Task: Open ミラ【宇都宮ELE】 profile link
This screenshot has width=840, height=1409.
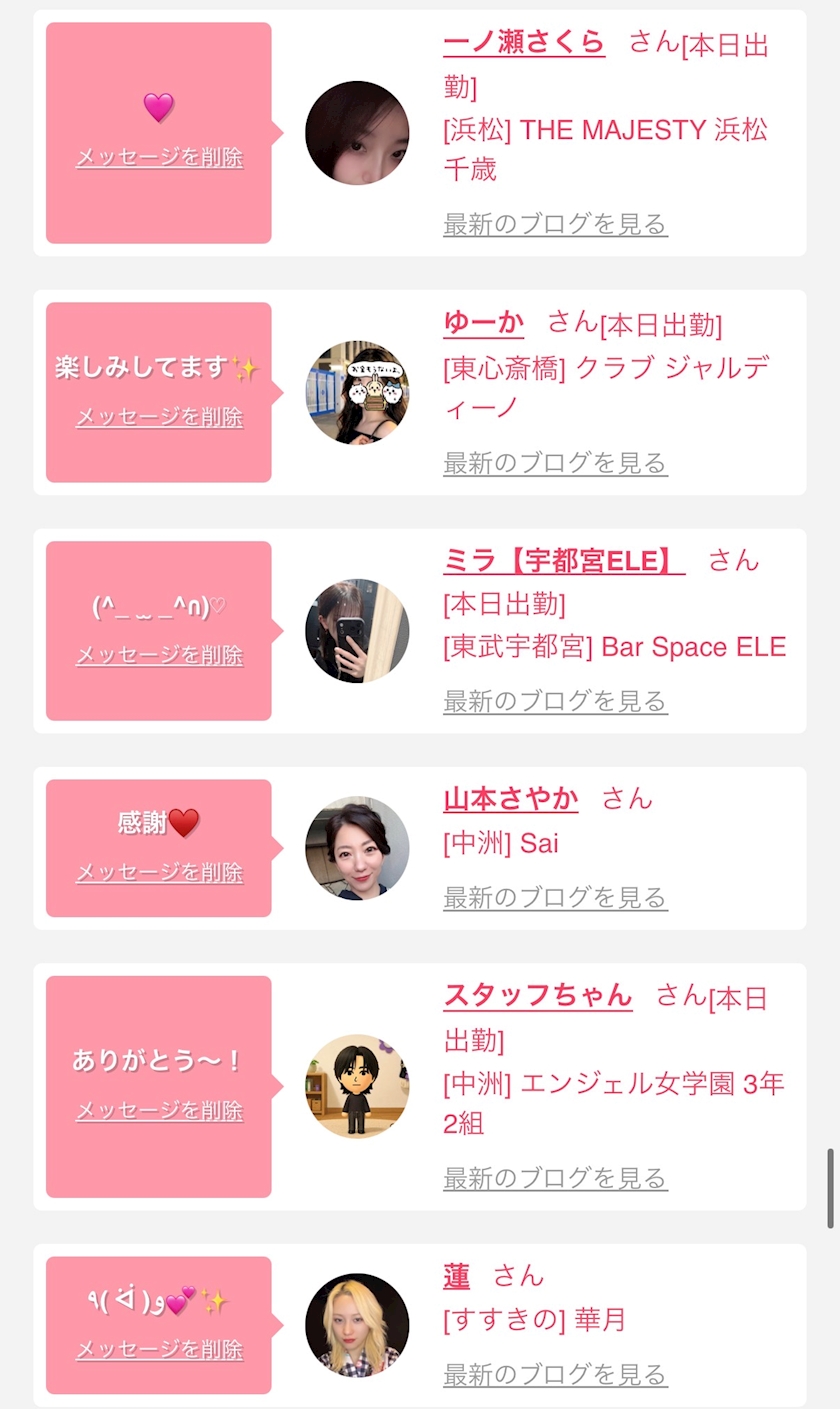Action: tap(564, 560)
